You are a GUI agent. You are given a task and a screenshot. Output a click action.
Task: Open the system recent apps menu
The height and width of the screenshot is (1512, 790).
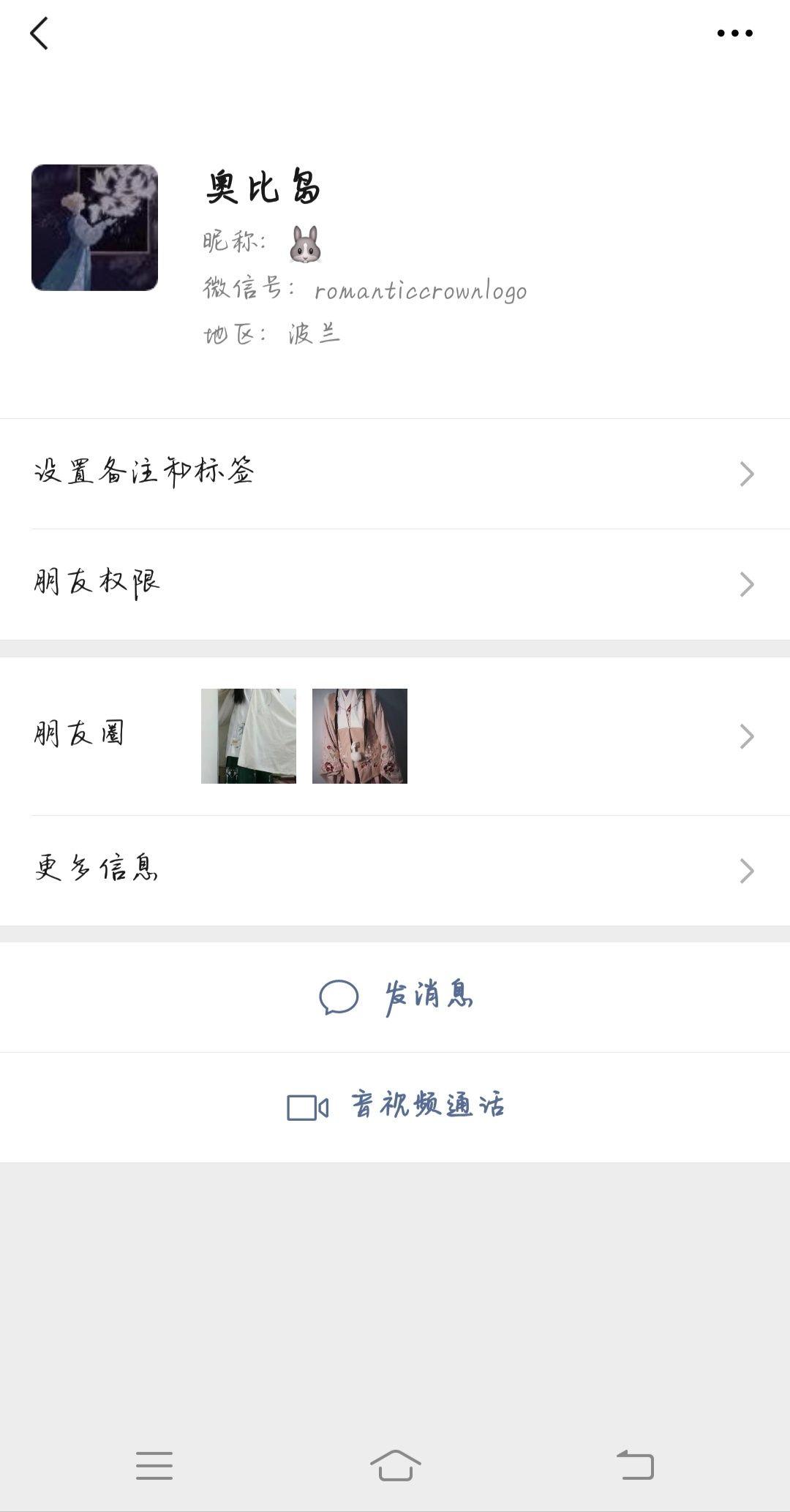coord(154,1465)
